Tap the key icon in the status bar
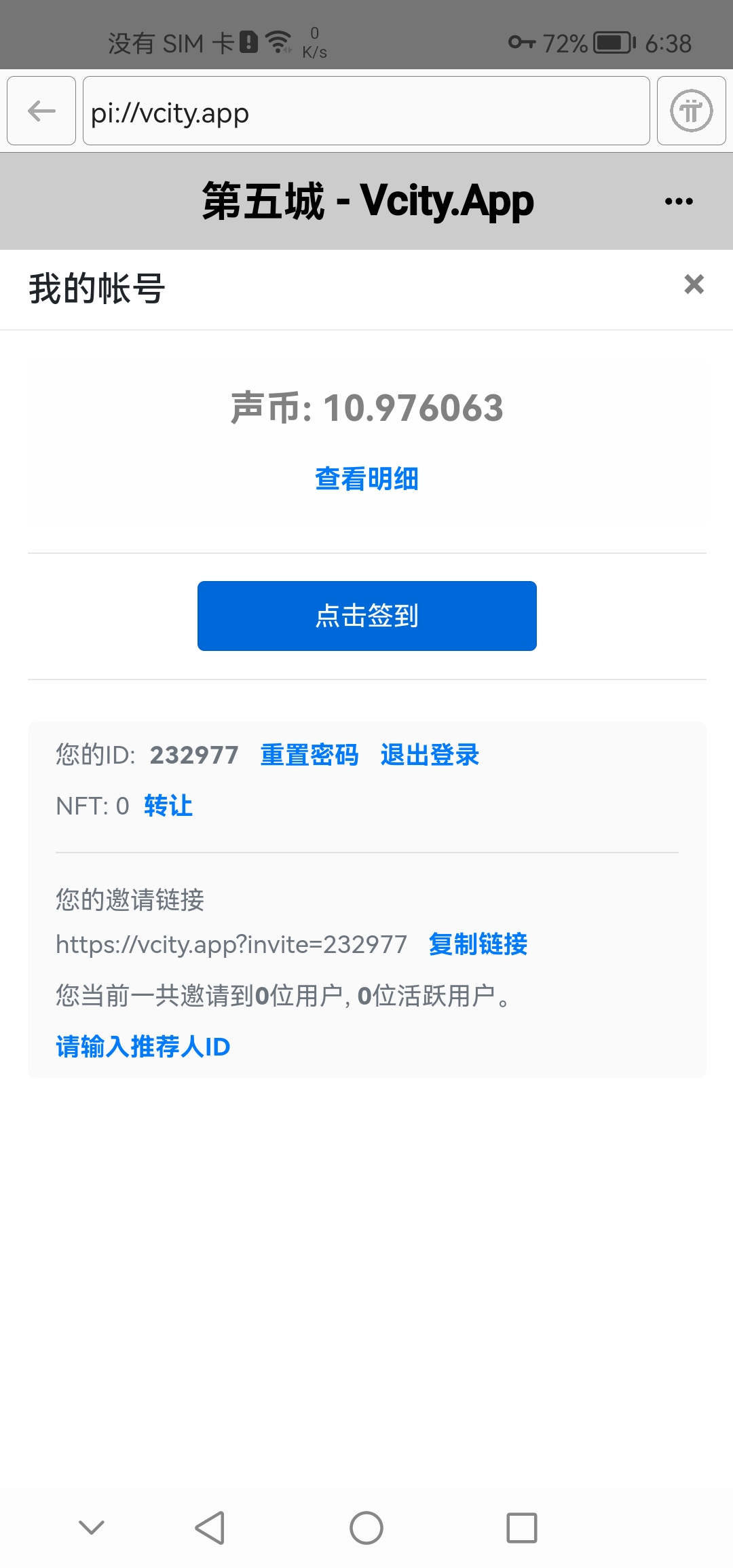 click(x=522, y=42)
